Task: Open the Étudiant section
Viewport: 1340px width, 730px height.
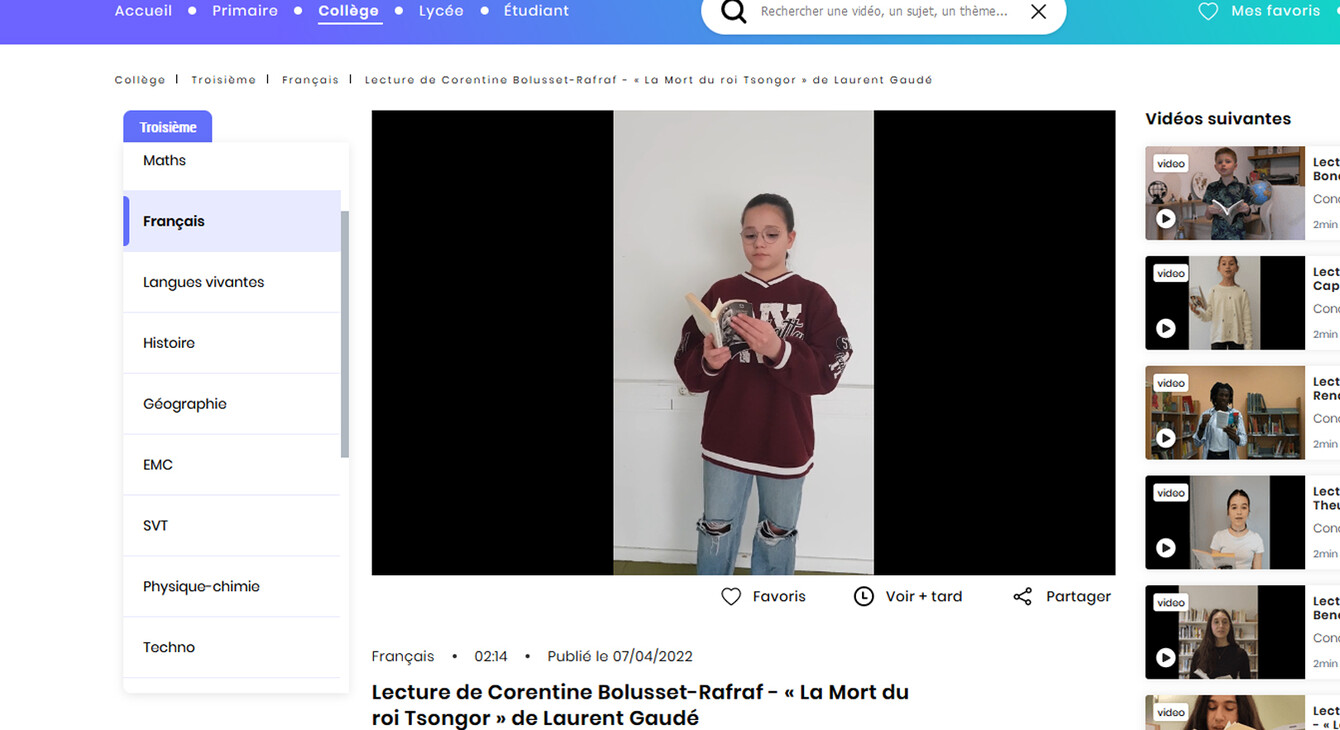Action: [x=536, y=11]
